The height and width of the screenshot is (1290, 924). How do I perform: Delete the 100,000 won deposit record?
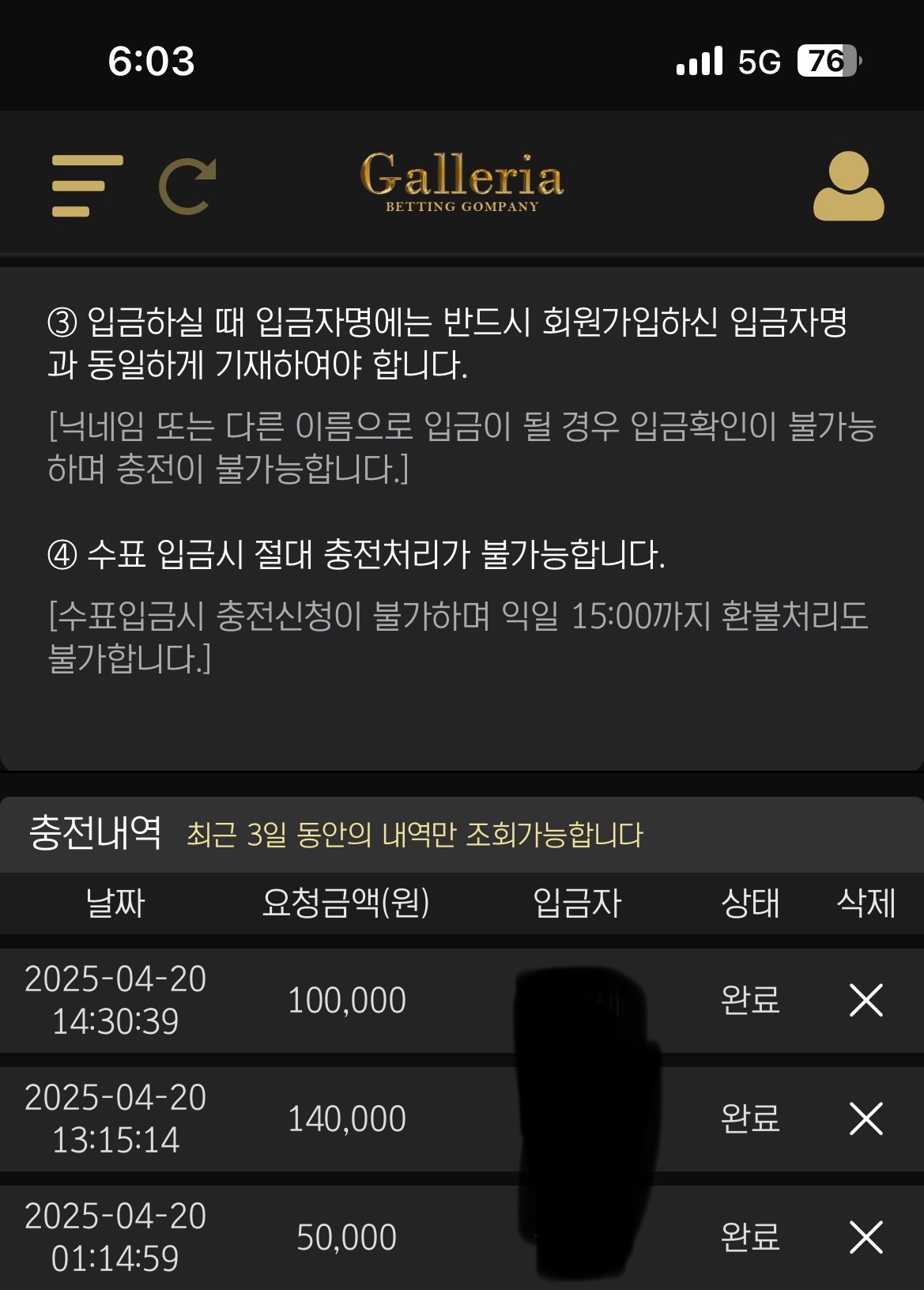coord(866,1001)
